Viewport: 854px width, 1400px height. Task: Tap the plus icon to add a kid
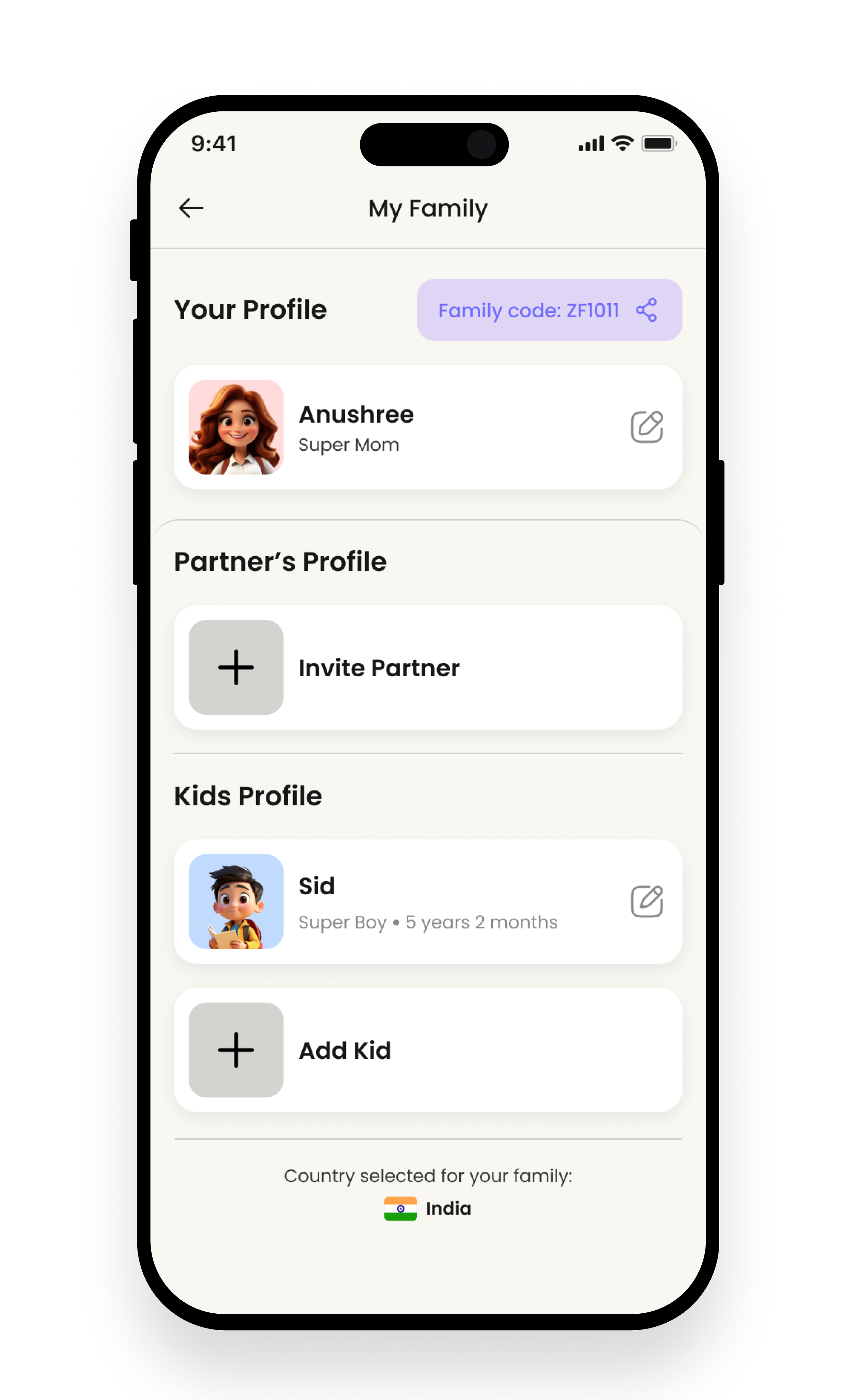point(237,1050)
